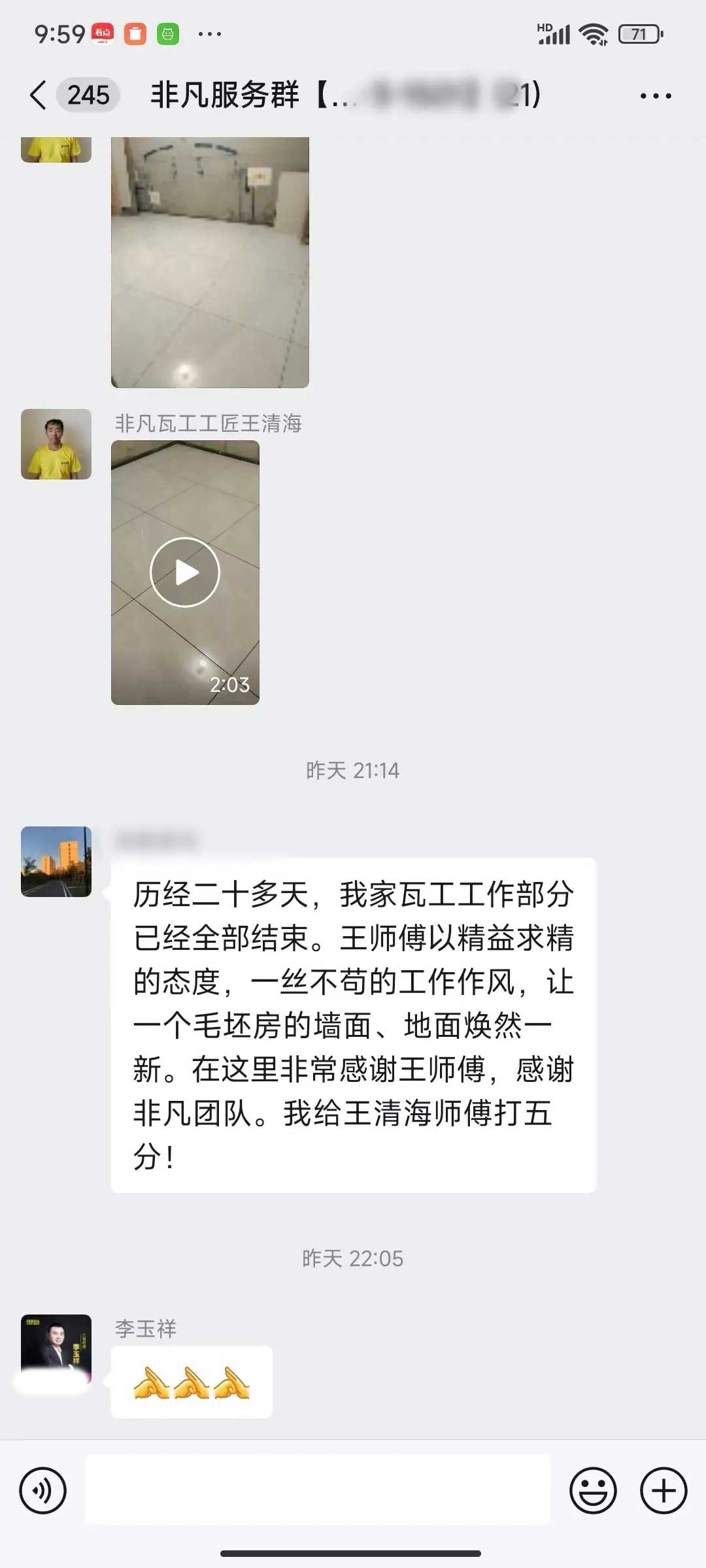Open the floor tile photo

point(210,261)
